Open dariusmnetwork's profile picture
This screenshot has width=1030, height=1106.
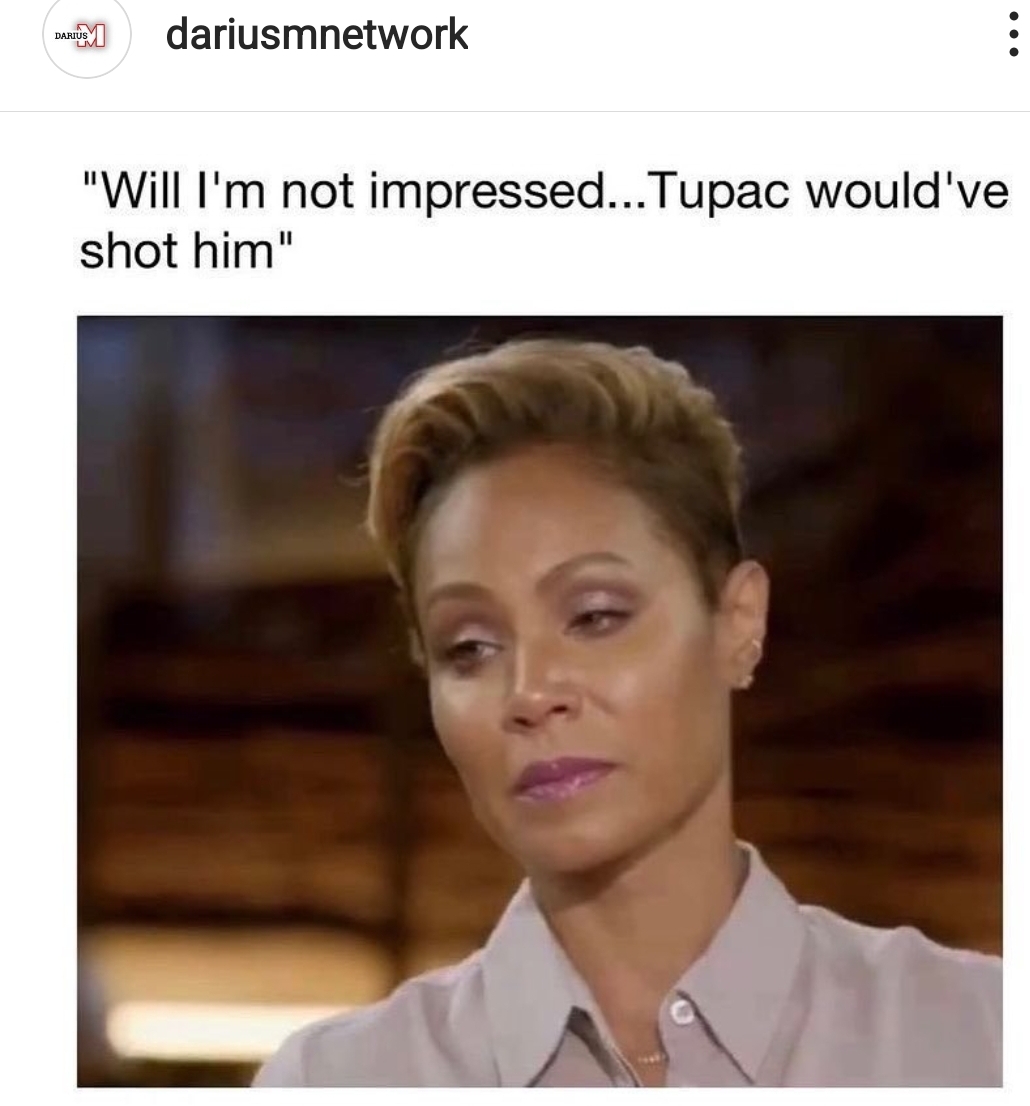point(87,37)
